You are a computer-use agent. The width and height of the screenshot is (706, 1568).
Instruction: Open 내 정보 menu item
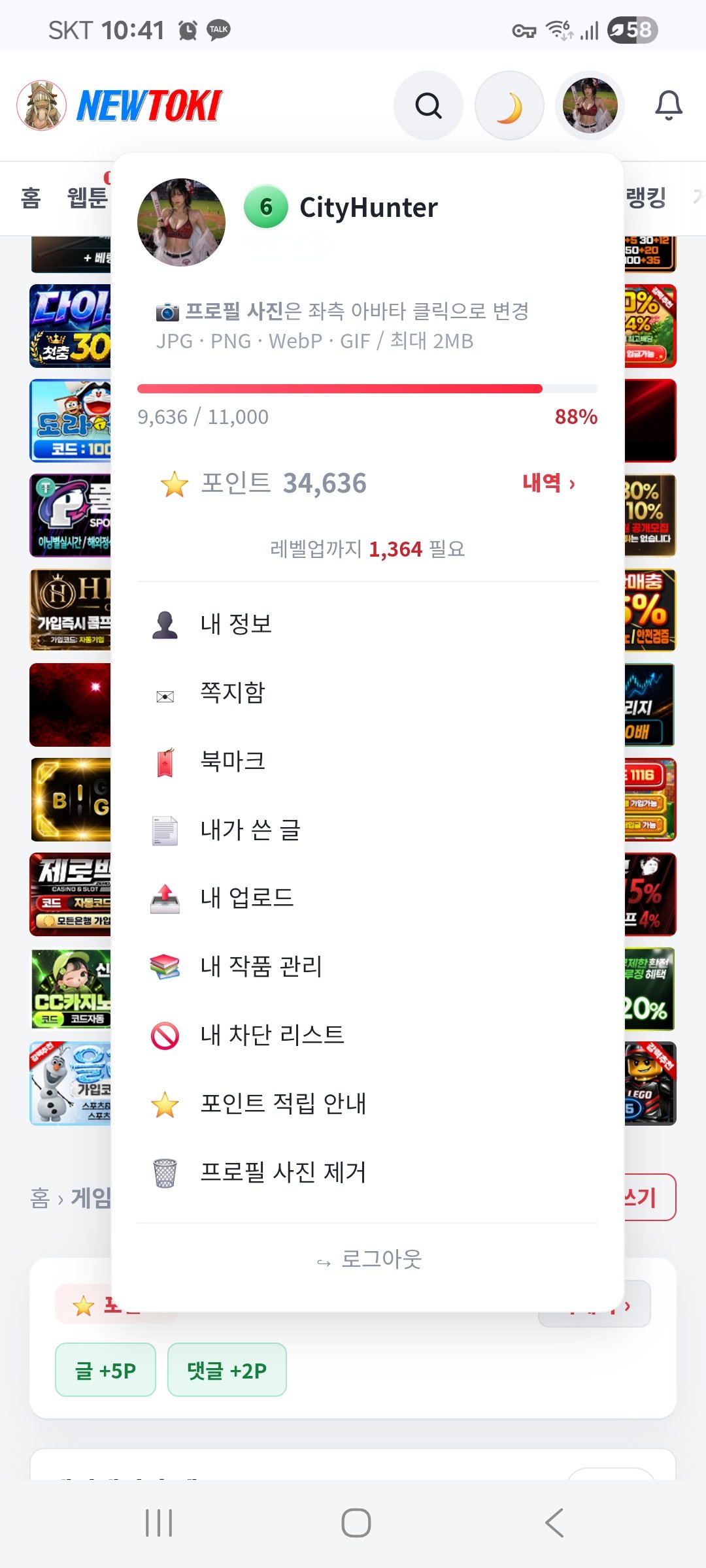367,624
